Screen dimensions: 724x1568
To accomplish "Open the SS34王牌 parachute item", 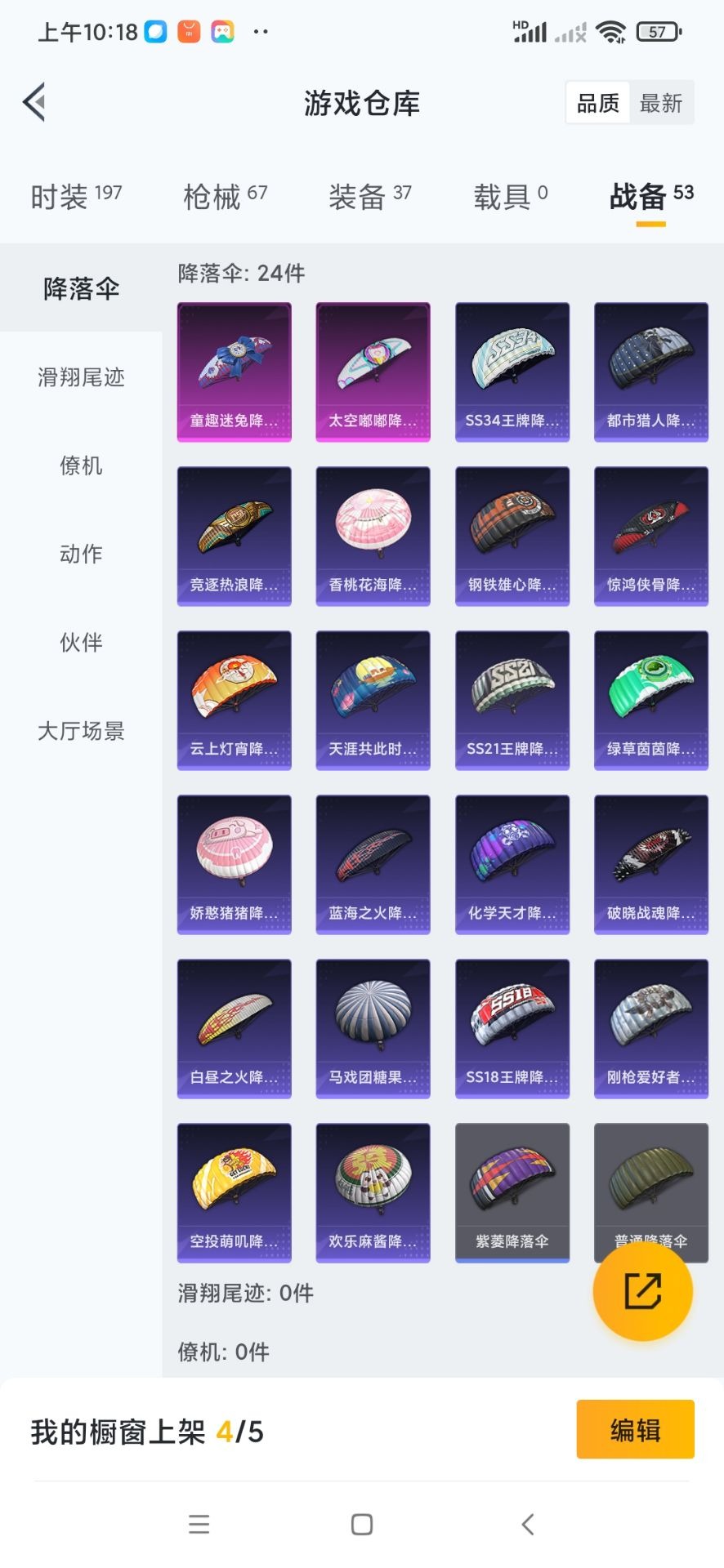I will [512, 372].
